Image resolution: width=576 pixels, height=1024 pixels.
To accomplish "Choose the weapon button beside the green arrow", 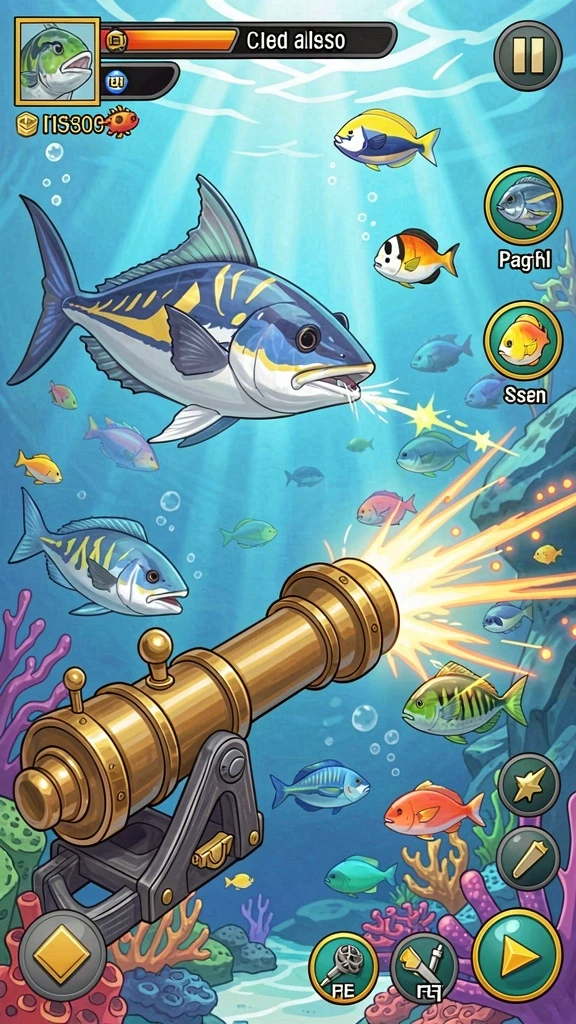I will (425, 968).
